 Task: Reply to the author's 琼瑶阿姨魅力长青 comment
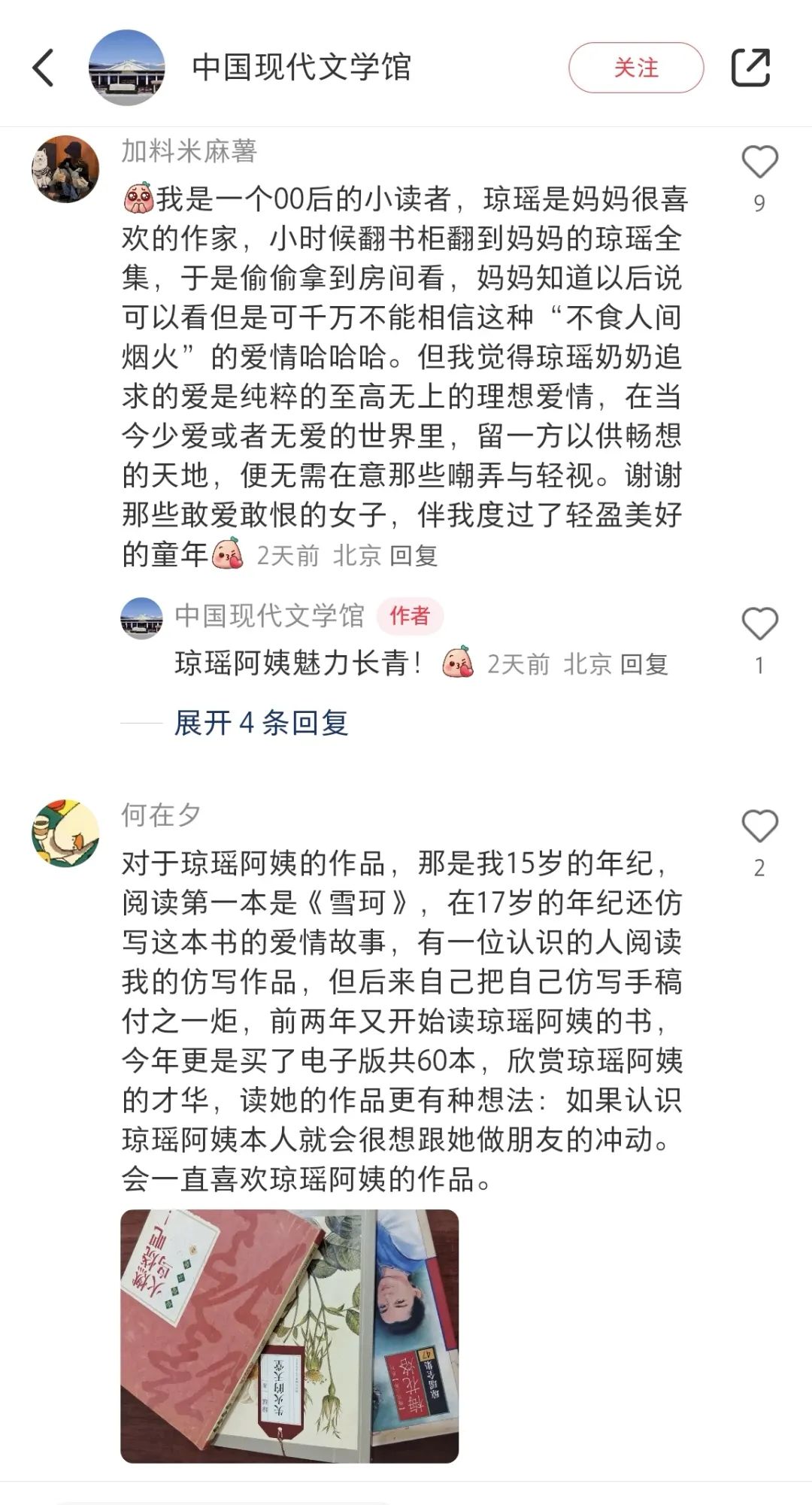tap(644, 664)
